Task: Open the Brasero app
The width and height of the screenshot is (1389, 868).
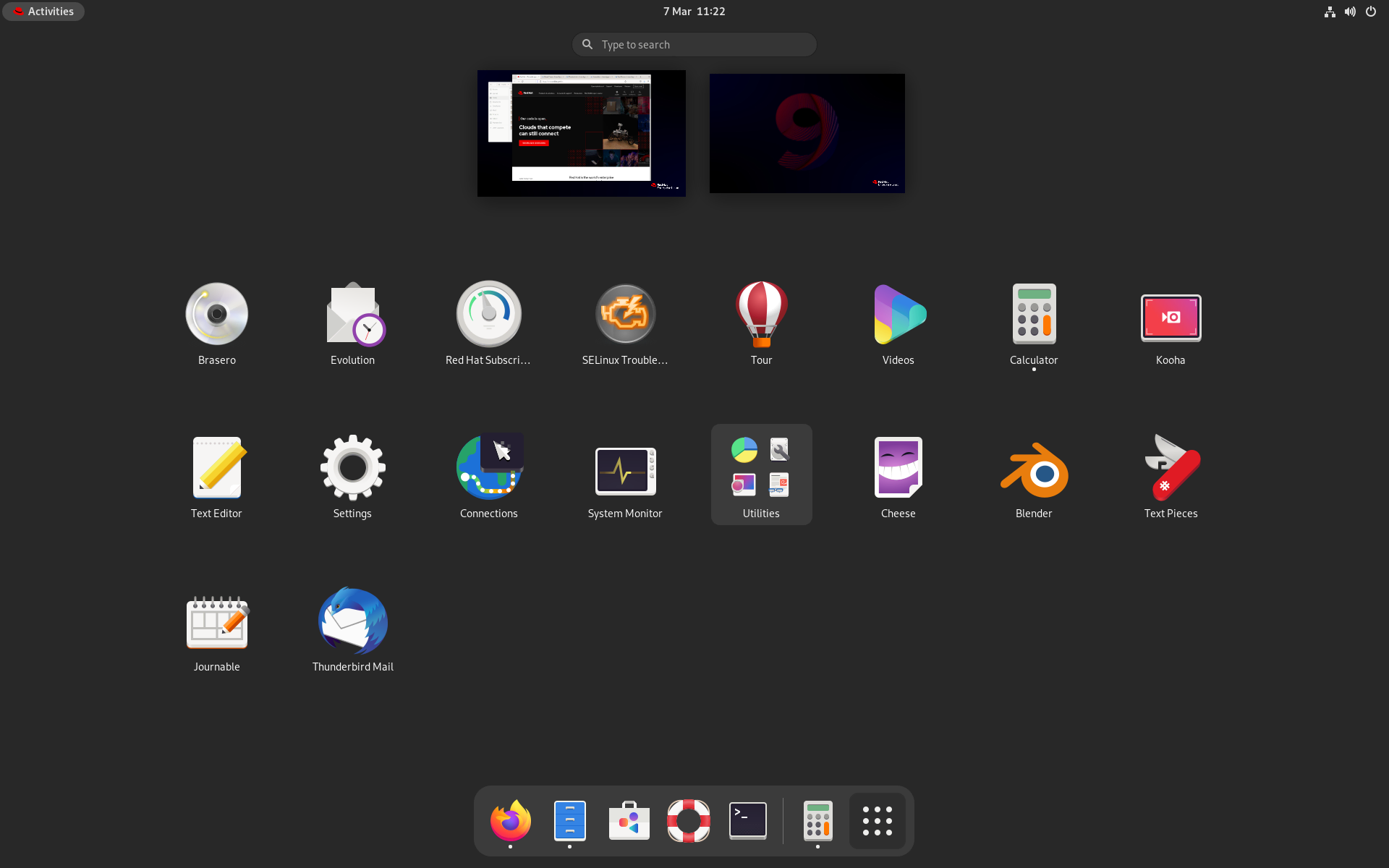Action: [216, 315]
